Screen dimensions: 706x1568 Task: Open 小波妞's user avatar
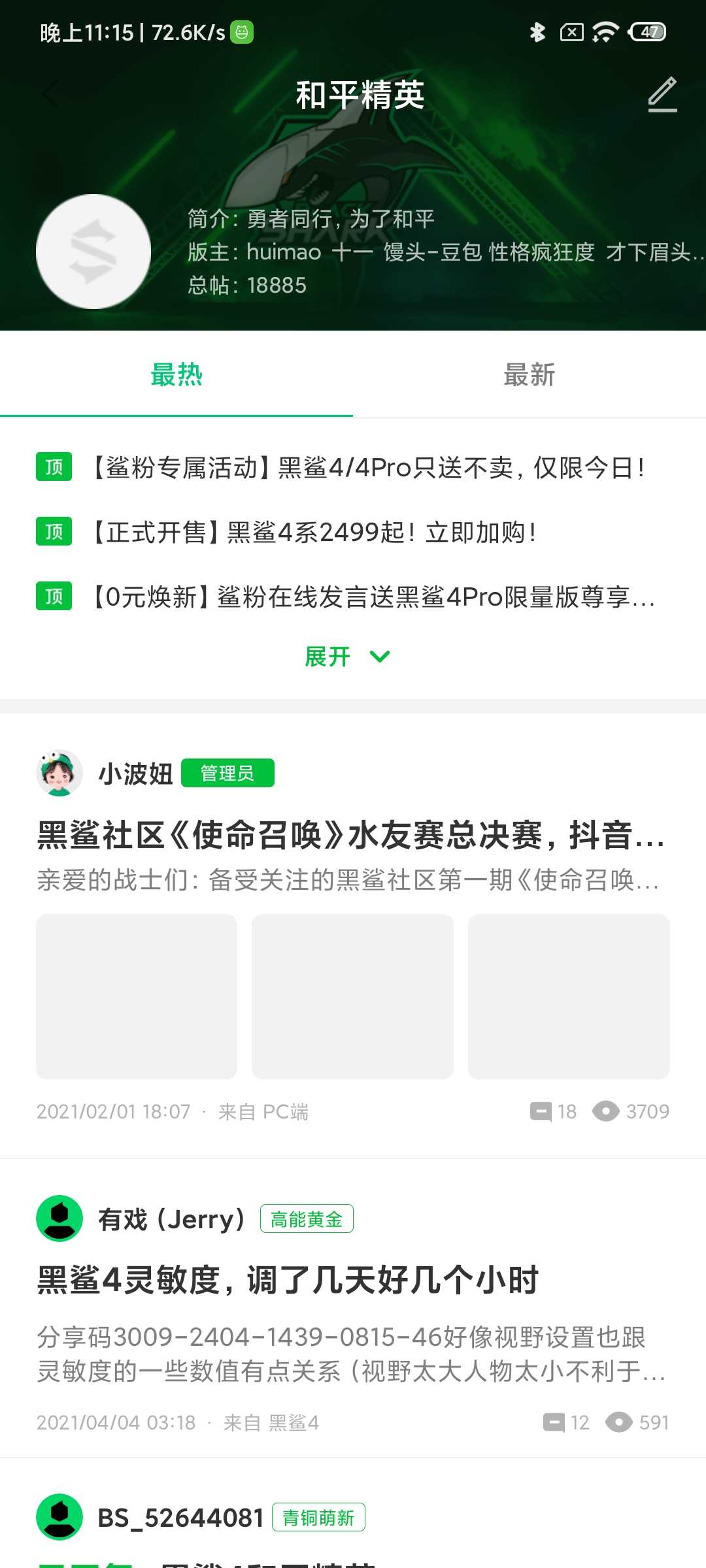59,774
